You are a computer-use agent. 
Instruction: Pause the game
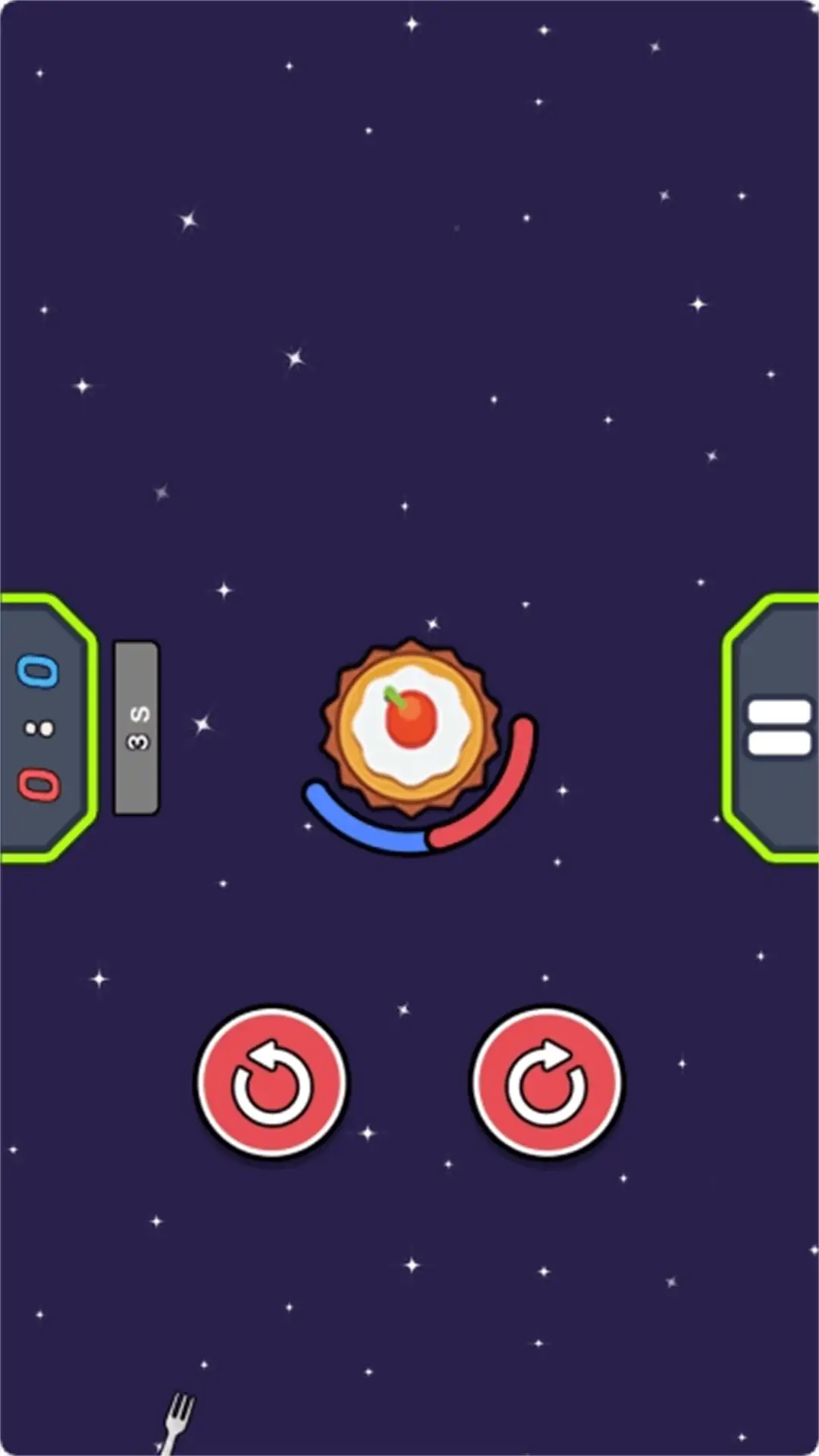tap(779, 727)
